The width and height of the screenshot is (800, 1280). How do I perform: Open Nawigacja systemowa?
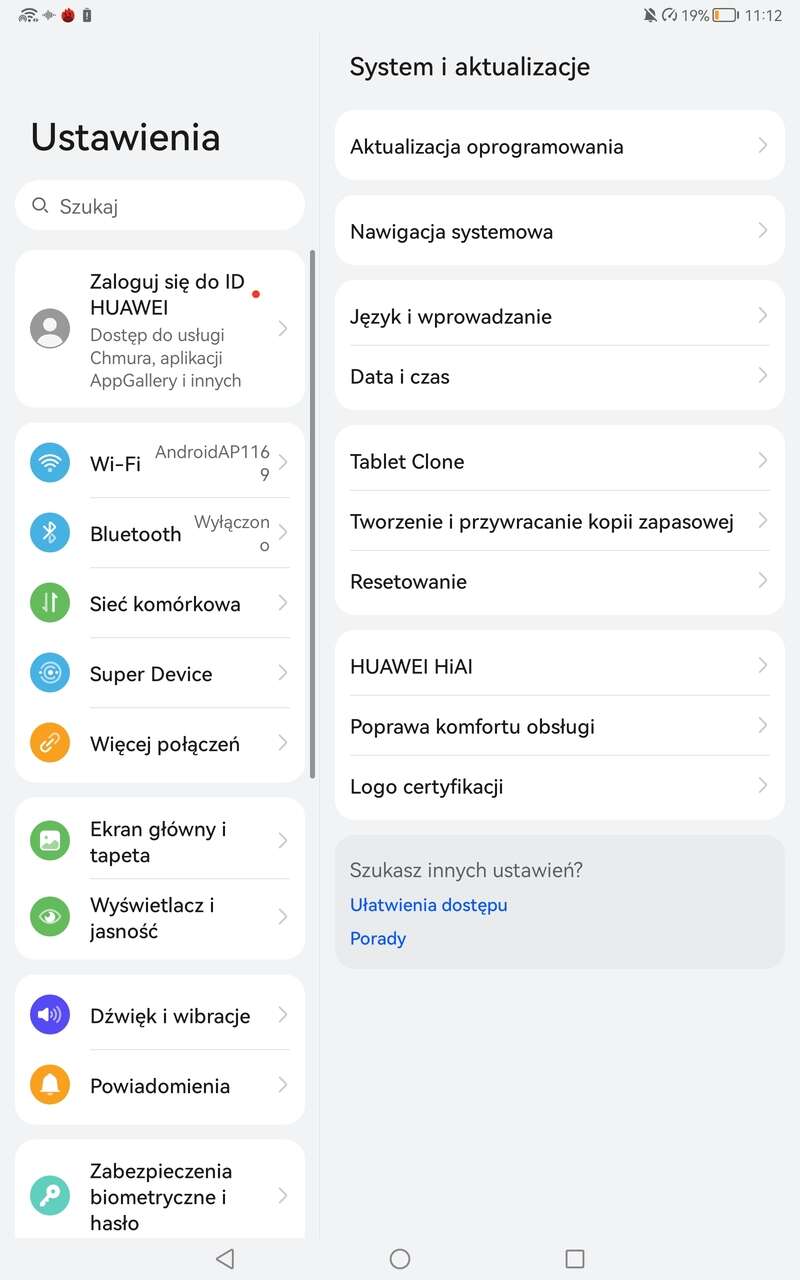pyautogui.click(x=558, y=231)
